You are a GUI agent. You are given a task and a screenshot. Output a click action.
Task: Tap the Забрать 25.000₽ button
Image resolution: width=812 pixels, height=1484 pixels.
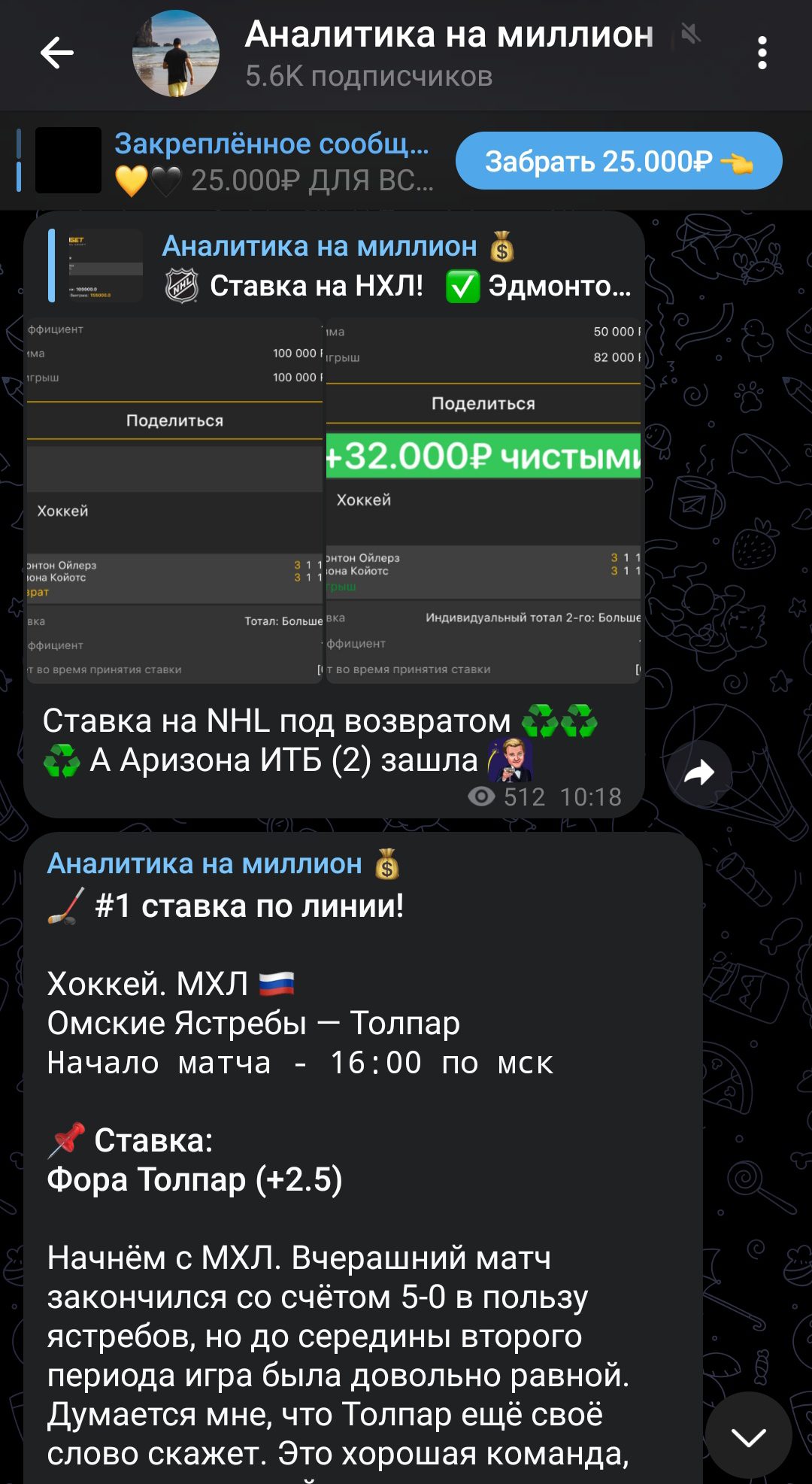[619, 161]
